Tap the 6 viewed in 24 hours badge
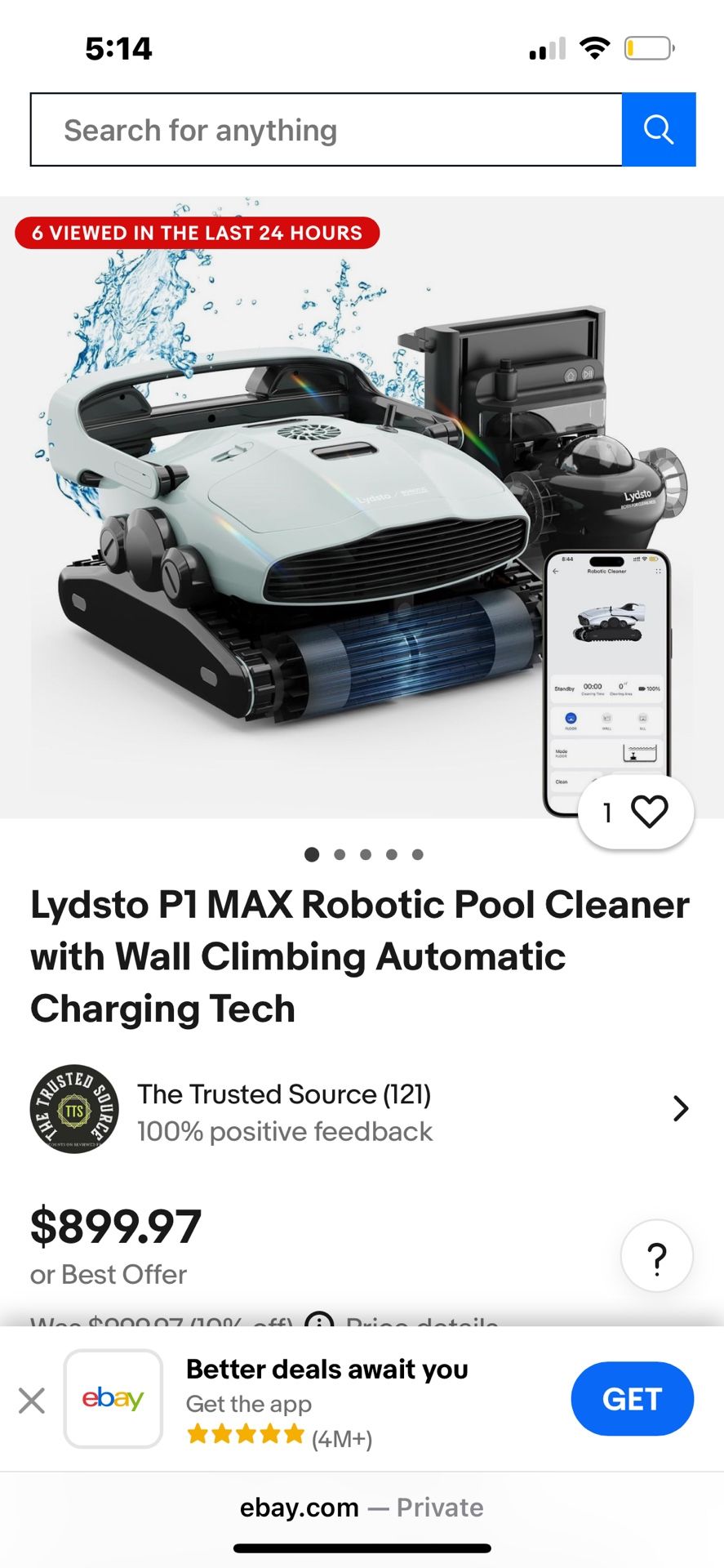Image resolution: width=724 pixels, height=1568 pixels. [x=198, y=233]
